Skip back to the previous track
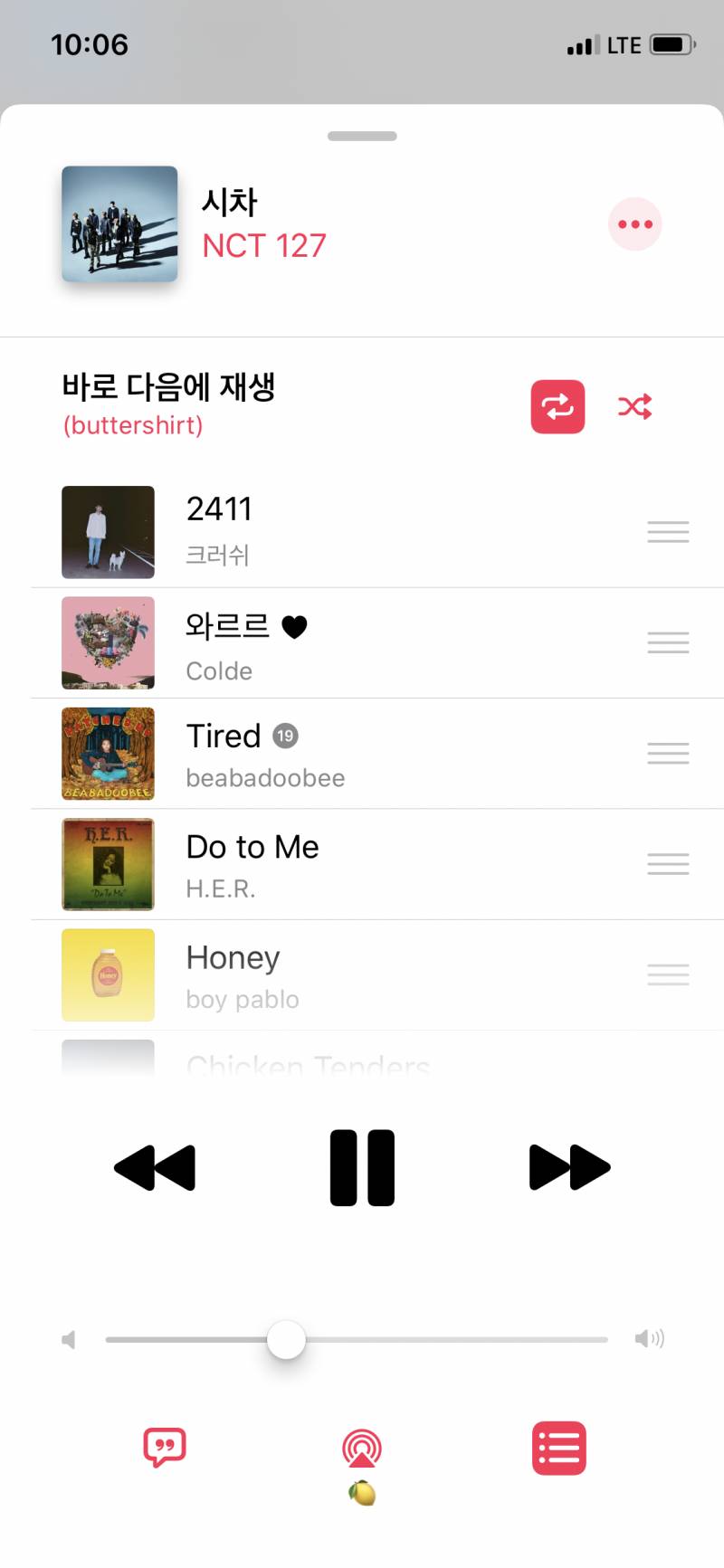The height and width of the screenshot is (1568, 724). coord(155,1167)
